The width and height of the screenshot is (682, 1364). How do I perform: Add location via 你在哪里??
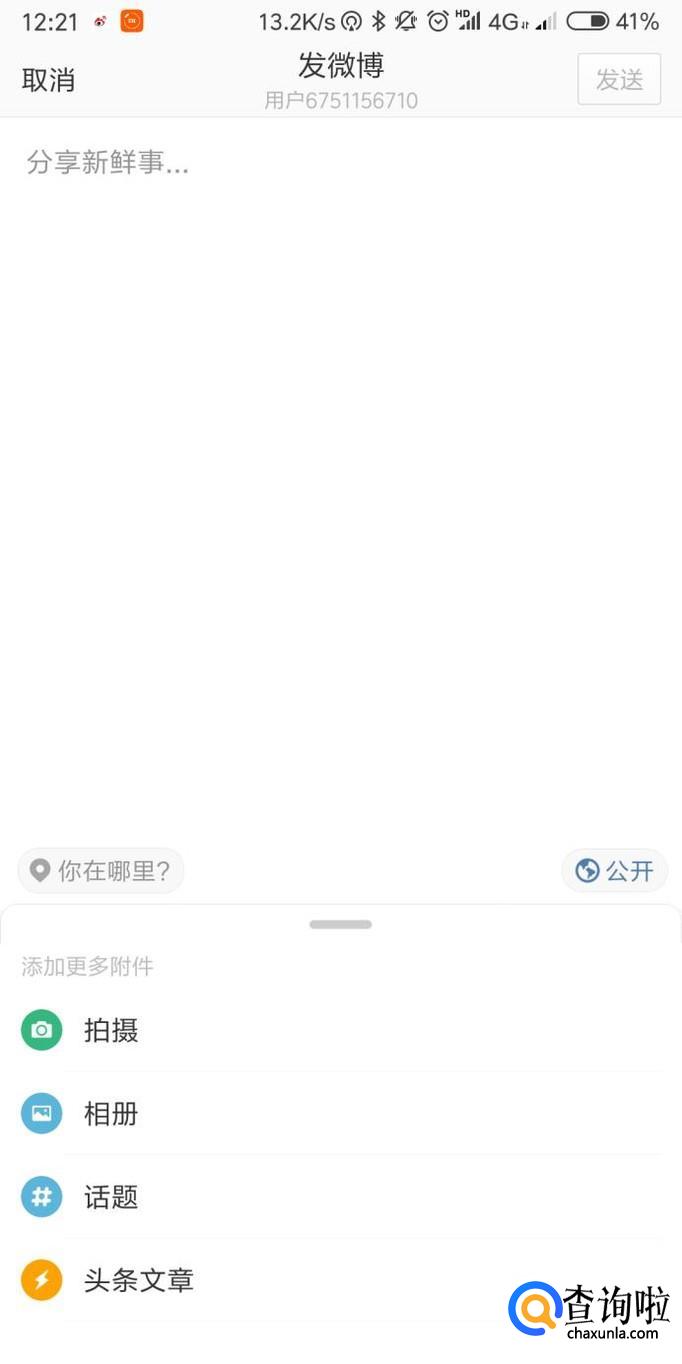[x=101, y=871]
